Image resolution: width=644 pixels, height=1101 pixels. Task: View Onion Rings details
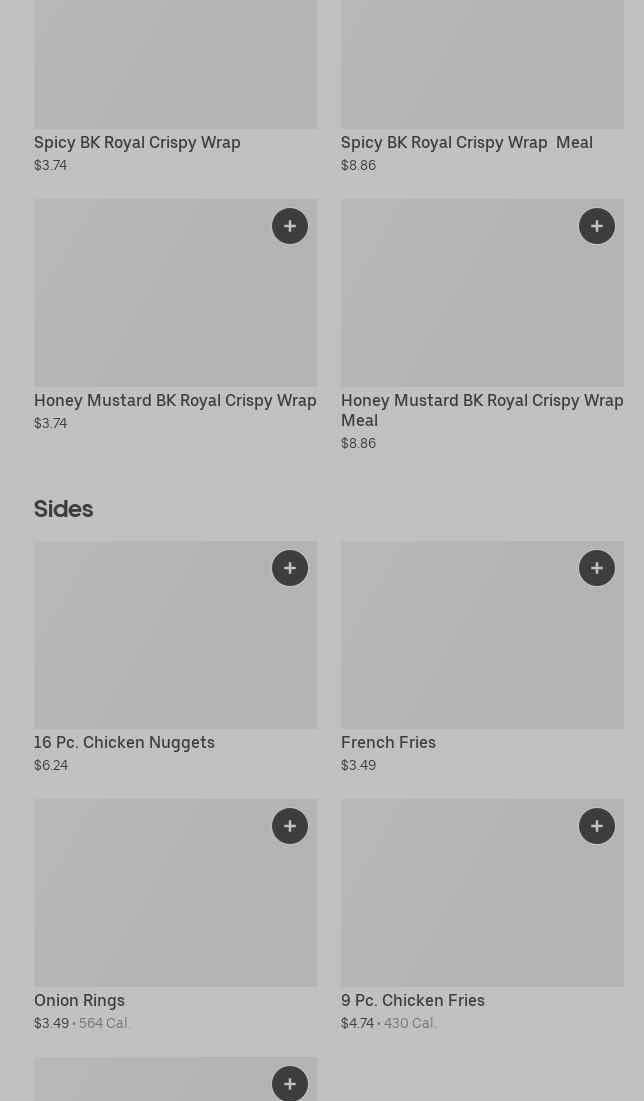[x=79, y=1000]
